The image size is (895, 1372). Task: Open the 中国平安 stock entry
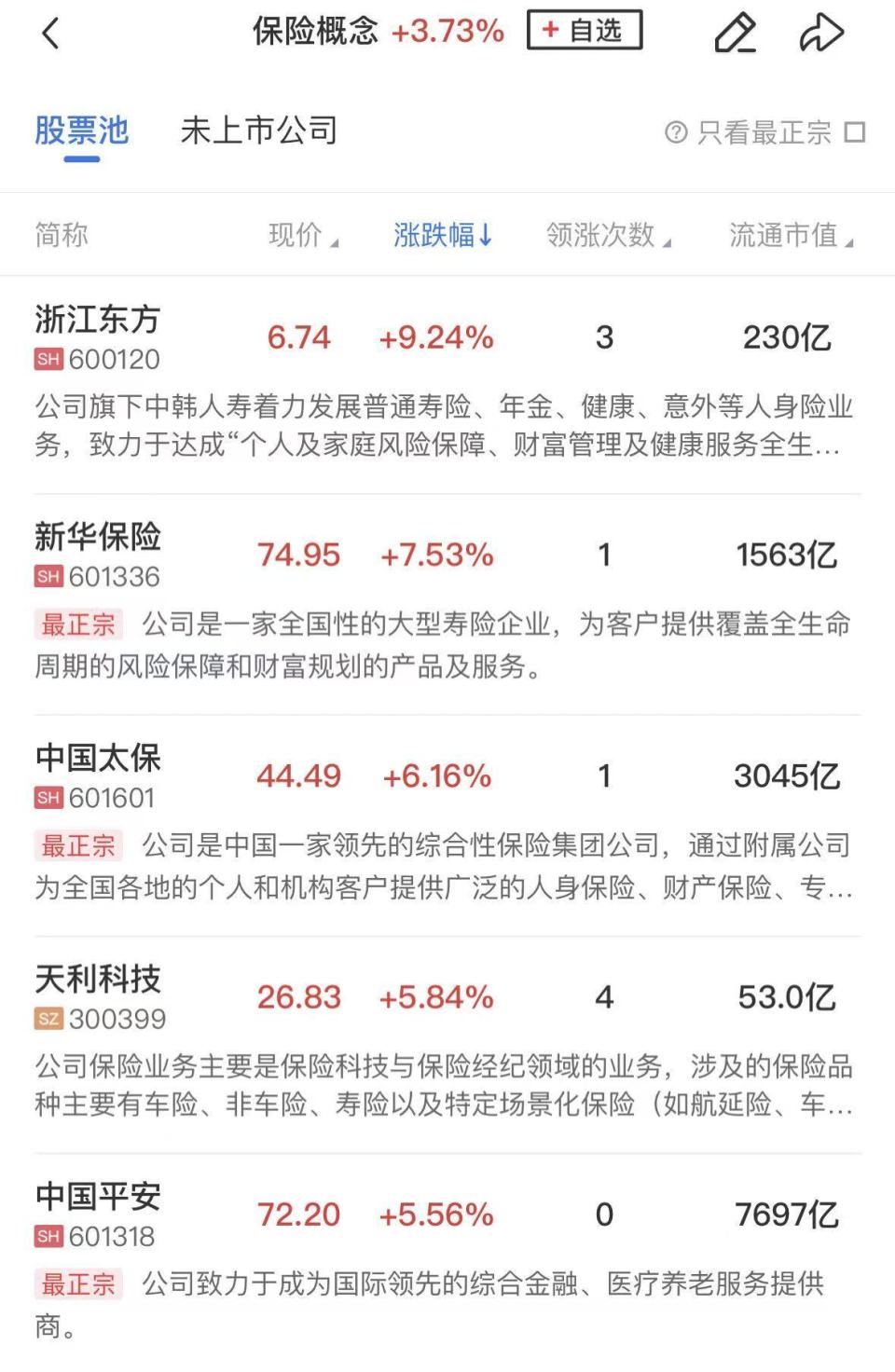pyautogui.click(x=97, y=1199)
